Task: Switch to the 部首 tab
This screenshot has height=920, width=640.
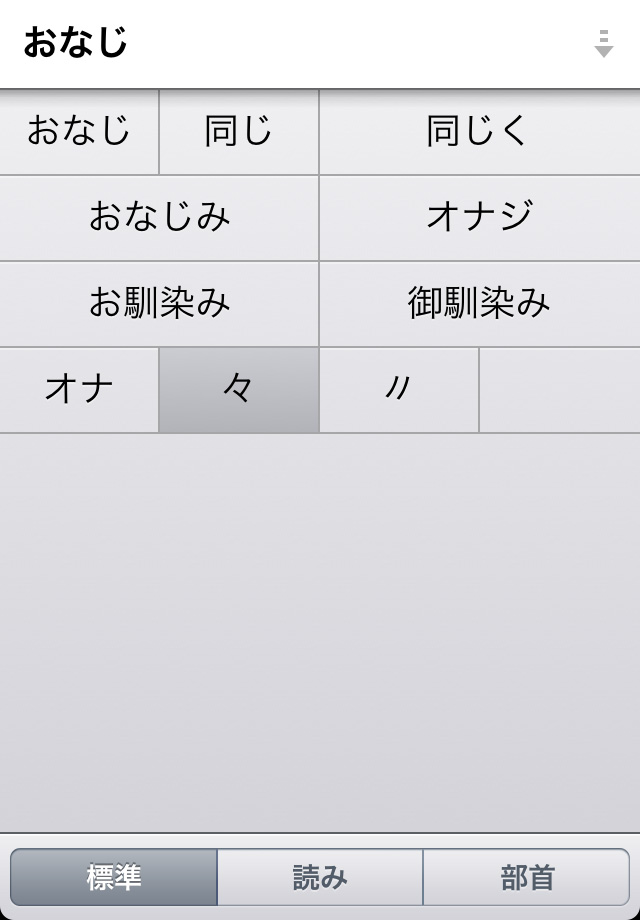Action: pyautogui.click(x=527, y=877)
